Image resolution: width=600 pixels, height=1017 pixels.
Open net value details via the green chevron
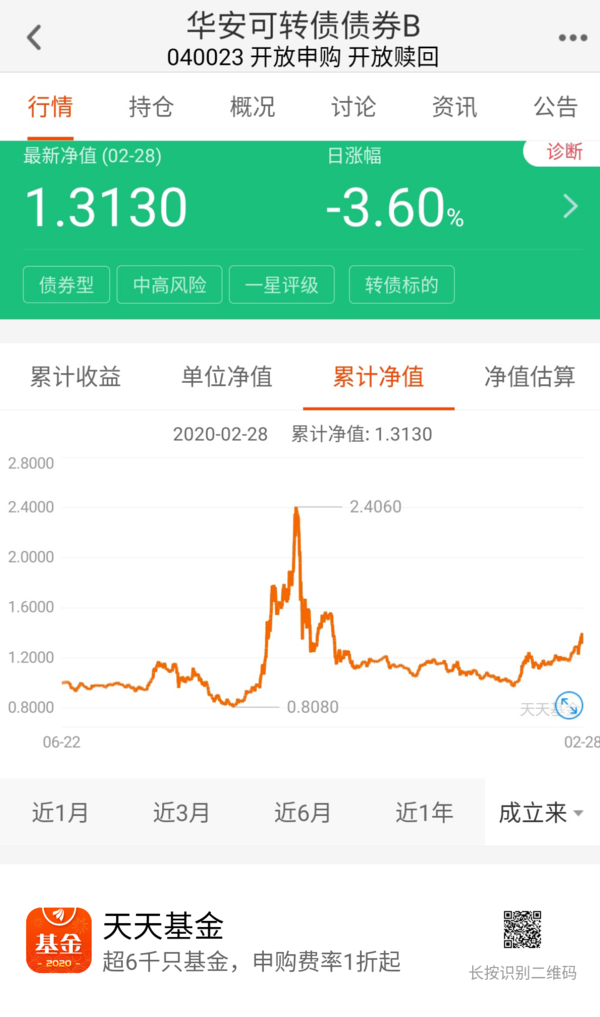tap(571, 207)
